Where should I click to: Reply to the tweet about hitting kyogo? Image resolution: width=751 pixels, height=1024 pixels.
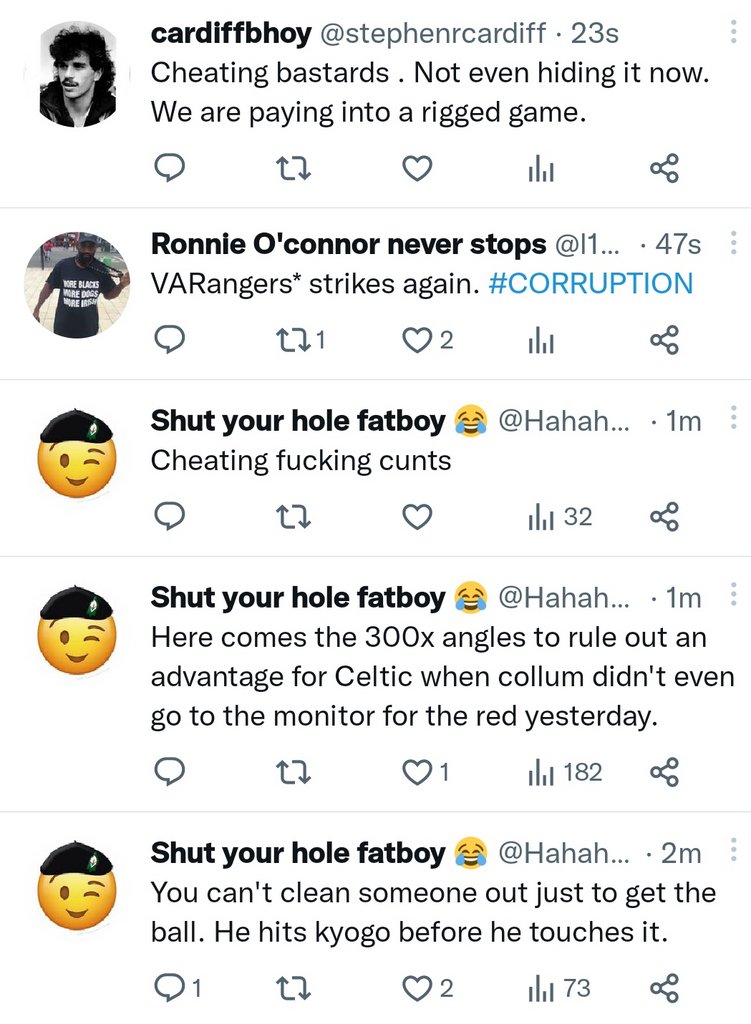[x=178, y=988]
